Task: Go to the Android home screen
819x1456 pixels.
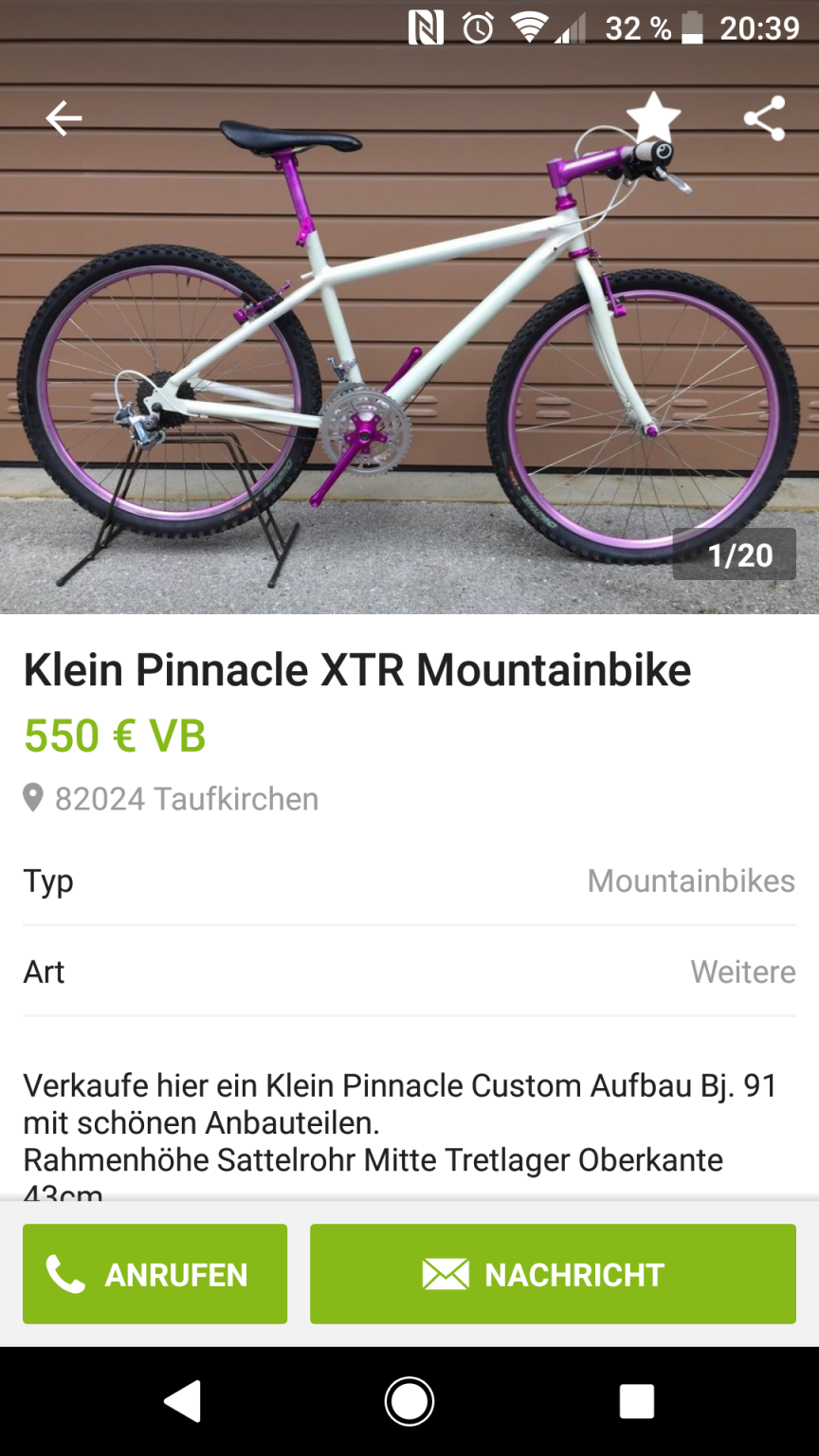Action: tap(409, 1401)
